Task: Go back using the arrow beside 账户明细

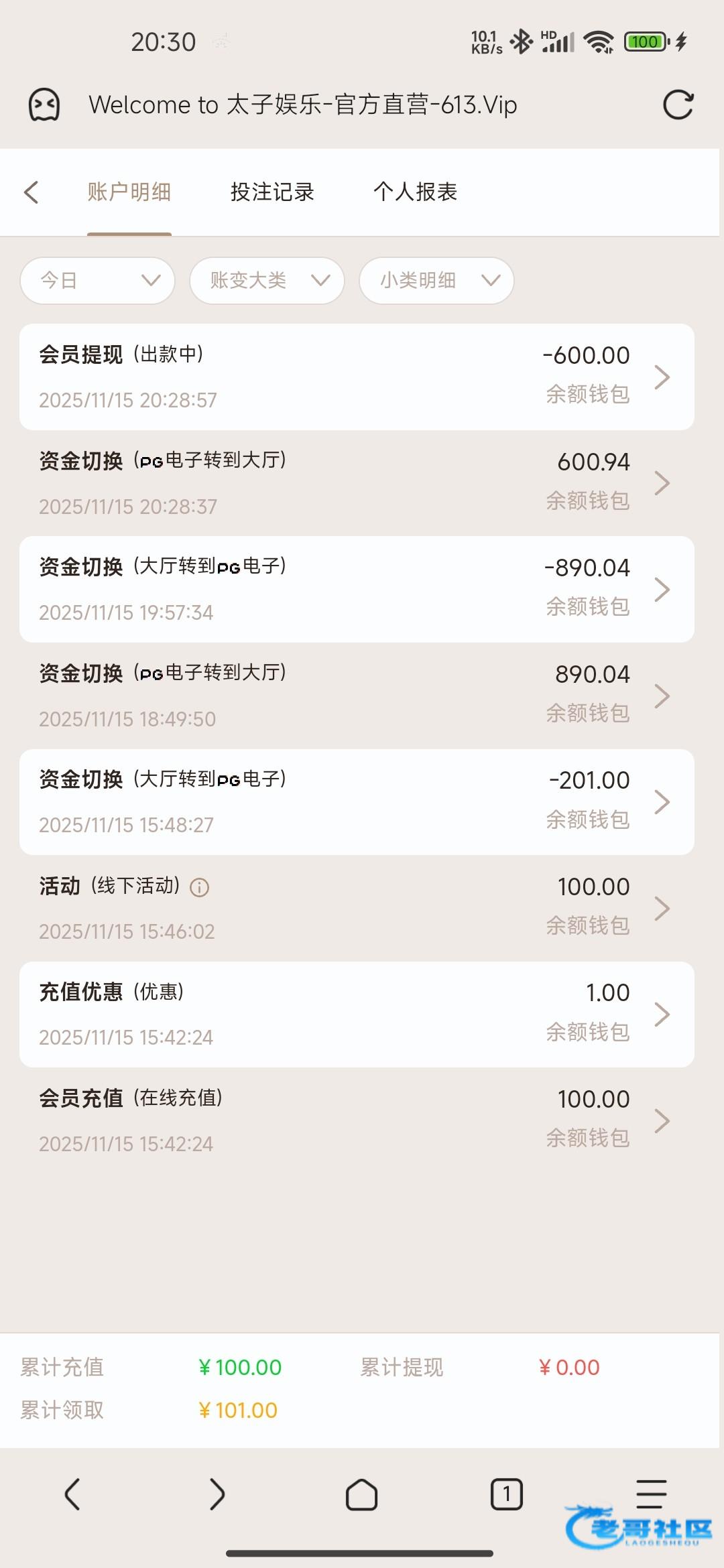Action: [31, 192]
